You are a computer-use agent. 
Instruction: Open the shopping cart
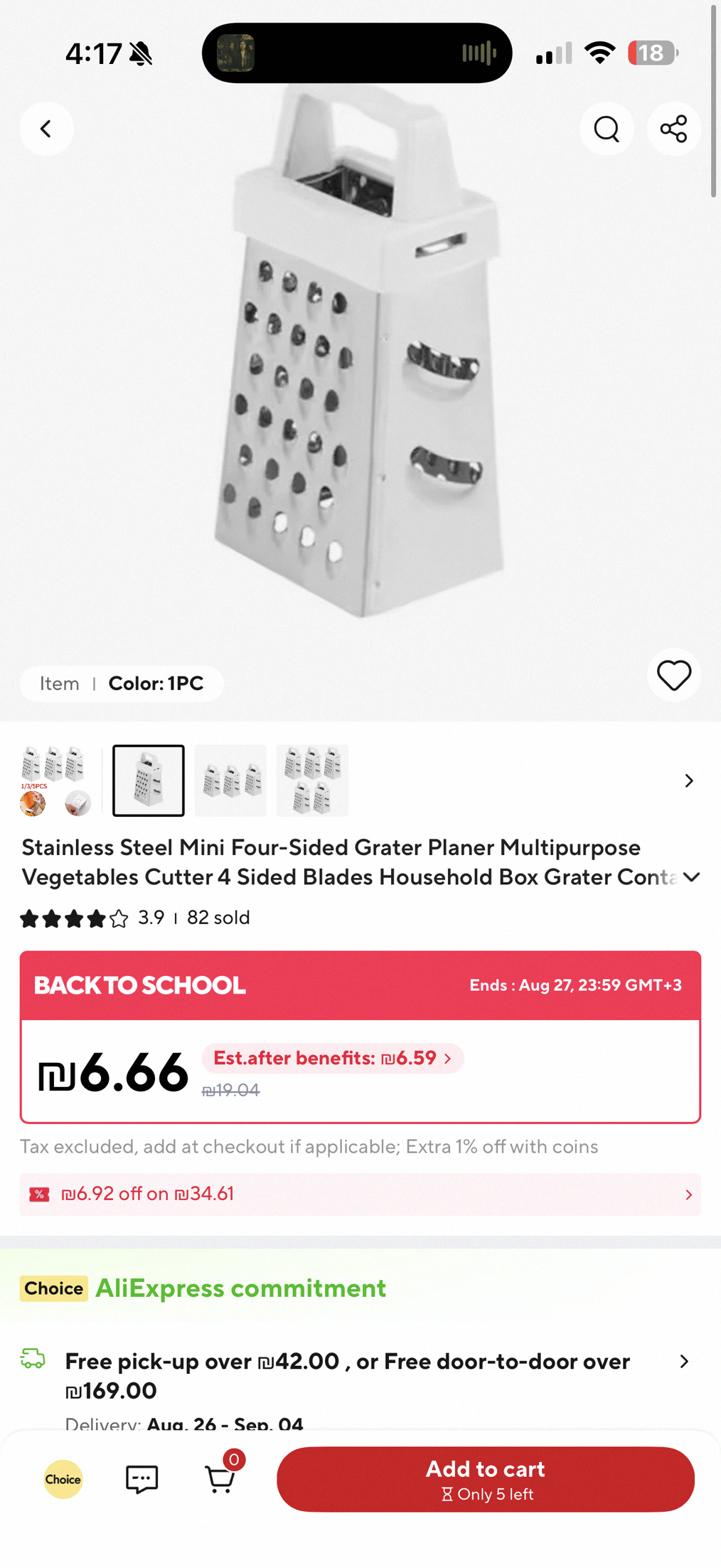click(220, 1479)
